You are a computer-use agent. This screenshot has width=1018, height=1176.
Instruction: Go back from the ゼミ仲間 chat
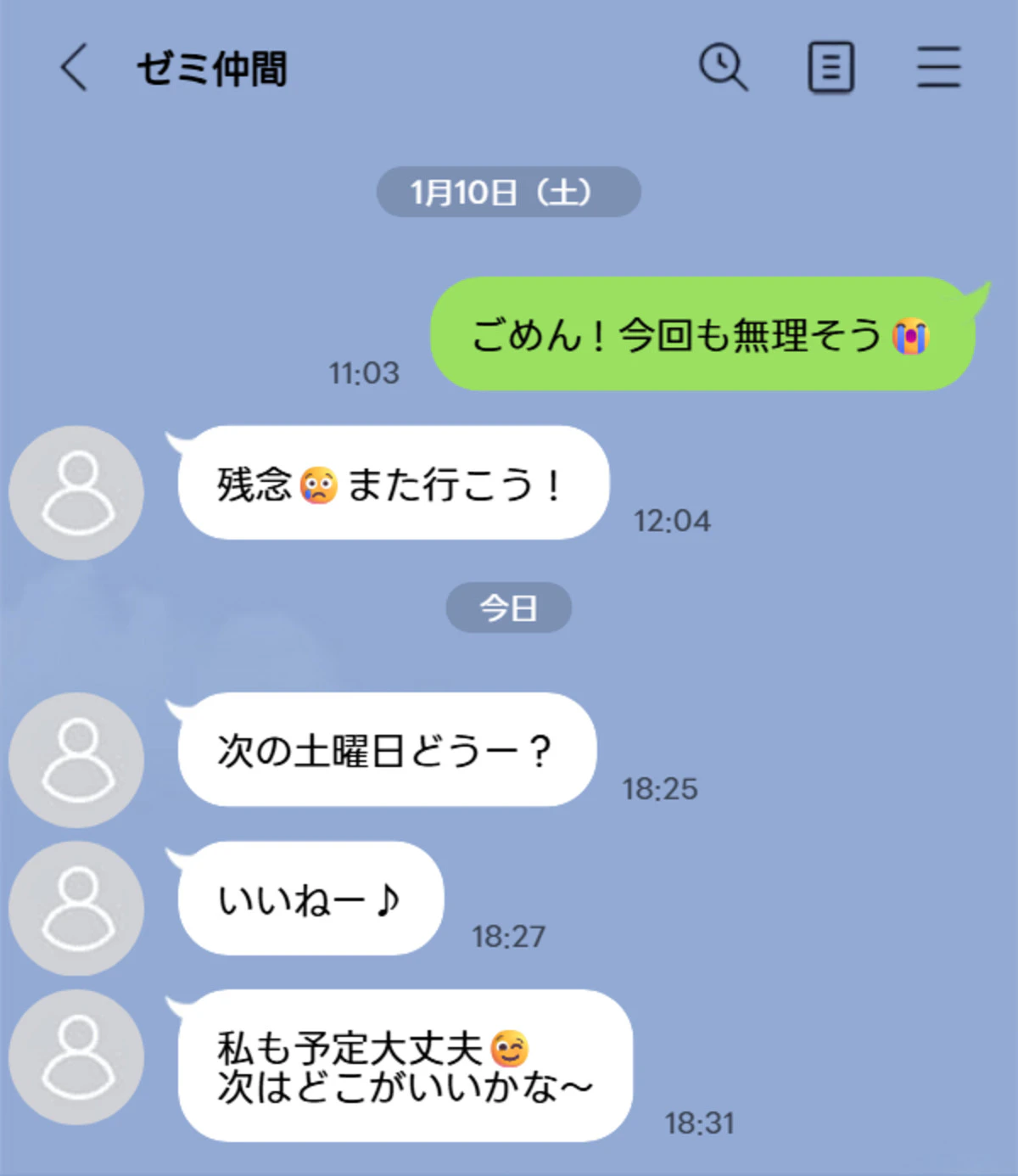pos(74,68)
